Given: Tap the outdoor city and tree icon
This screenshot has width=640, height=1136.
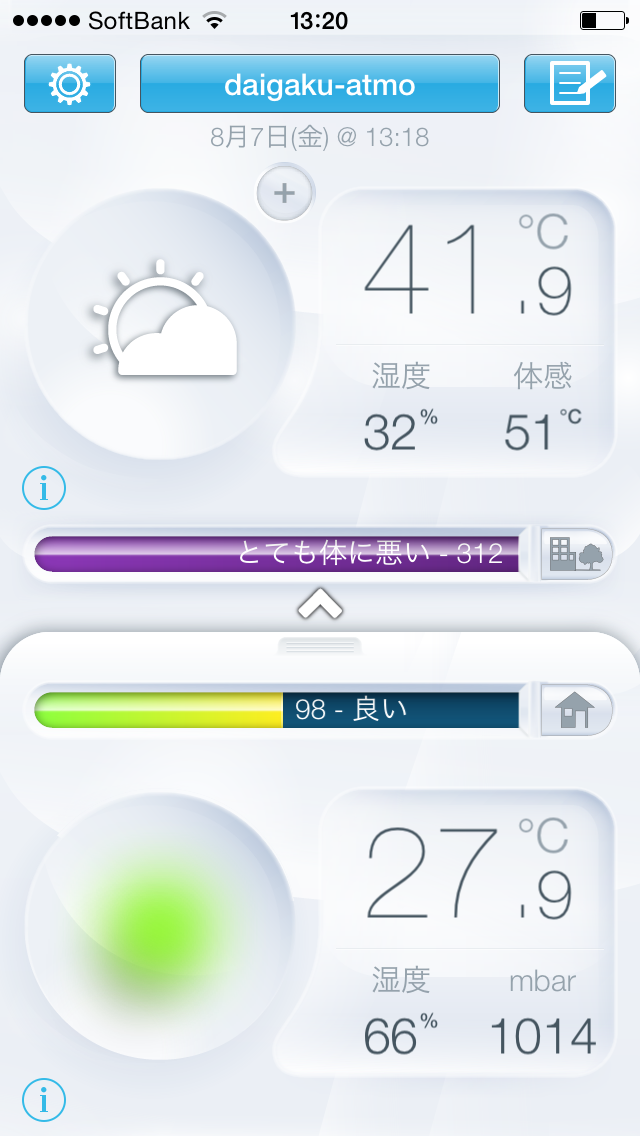Looking at the screenshot, I should pyautogui.click(x=576, y=553).
